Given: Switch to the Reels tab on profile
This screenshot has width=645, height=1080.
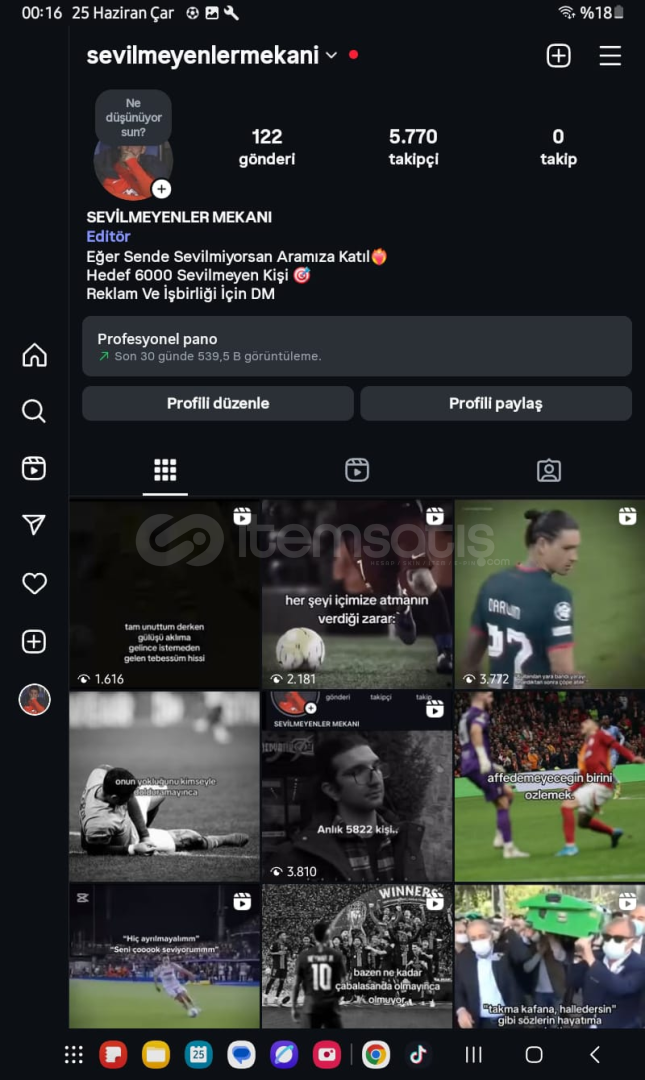Looking at the screenshot, I should pyautogui.click(x=357, y=470).
